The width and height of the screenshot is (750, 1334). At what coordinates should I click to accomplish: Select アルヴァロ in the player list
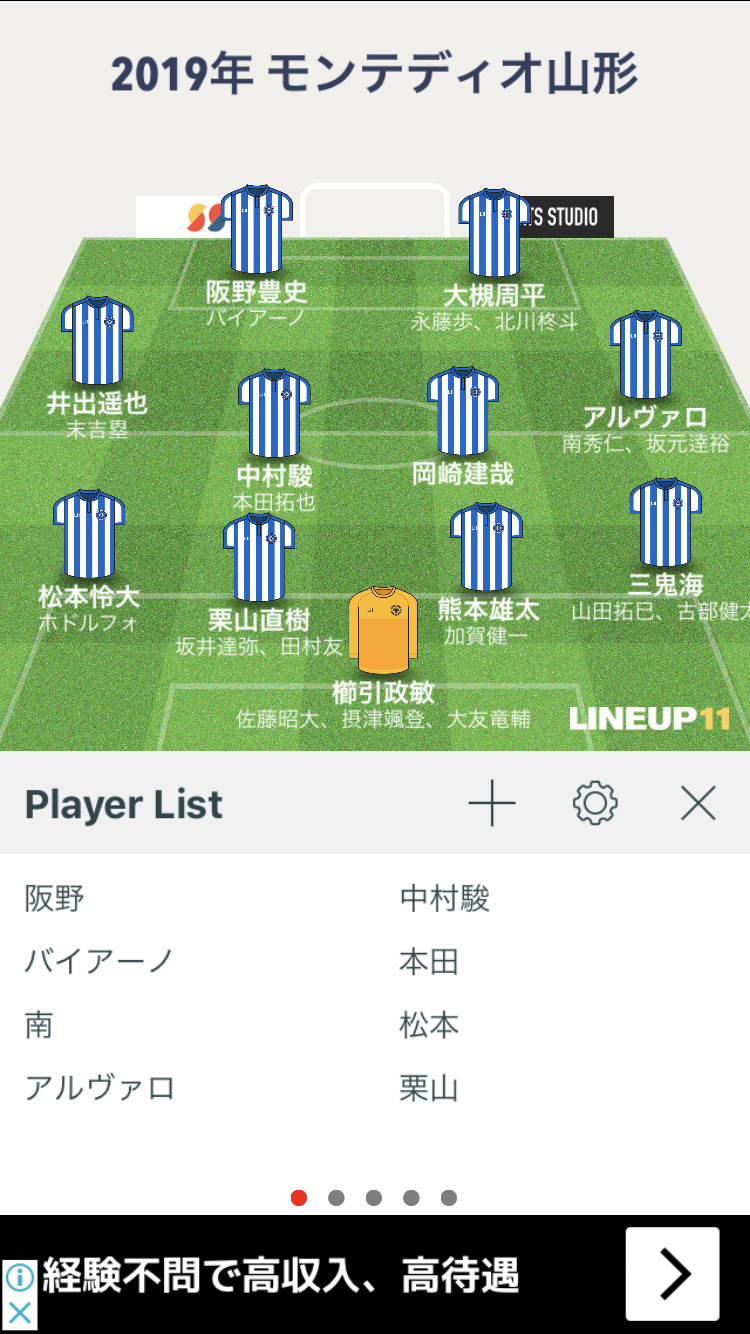pos(100,1088)
